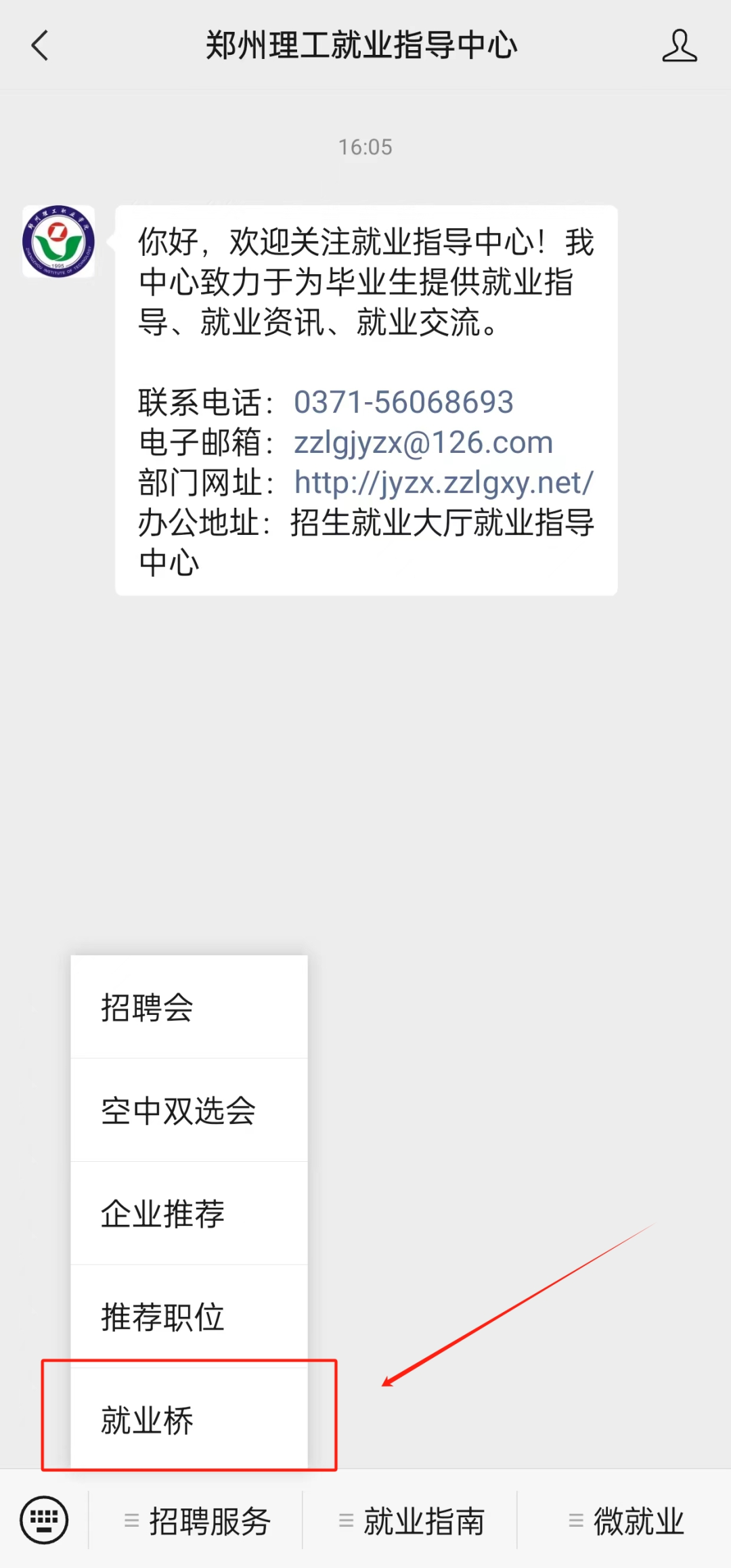
Task: Open the account profile icon
Action: [x=680, y=46]
